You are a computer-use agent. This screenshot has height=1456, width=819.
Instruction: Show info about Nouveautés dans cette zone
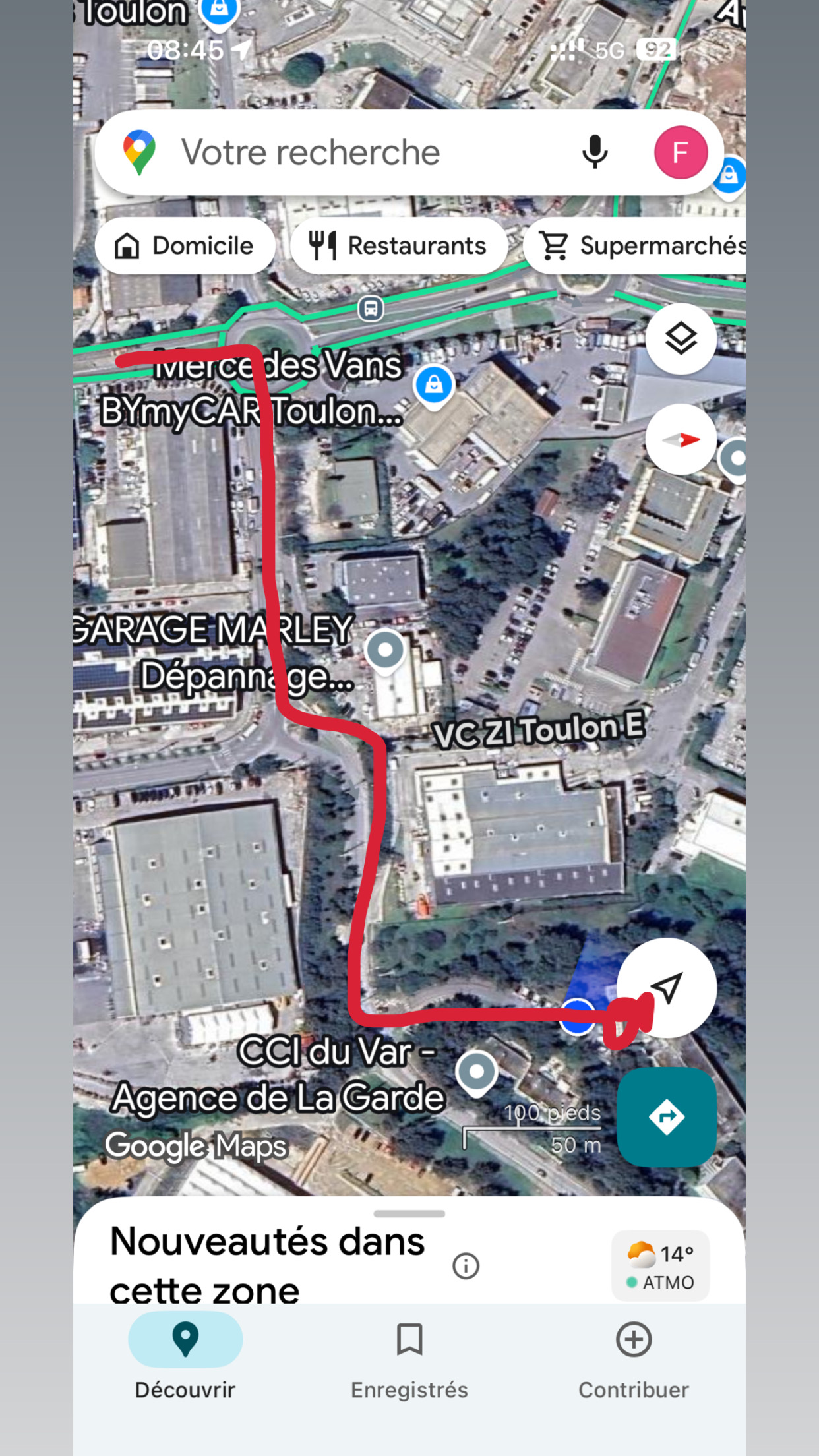pyautogui.click(x=466, y=1265)
